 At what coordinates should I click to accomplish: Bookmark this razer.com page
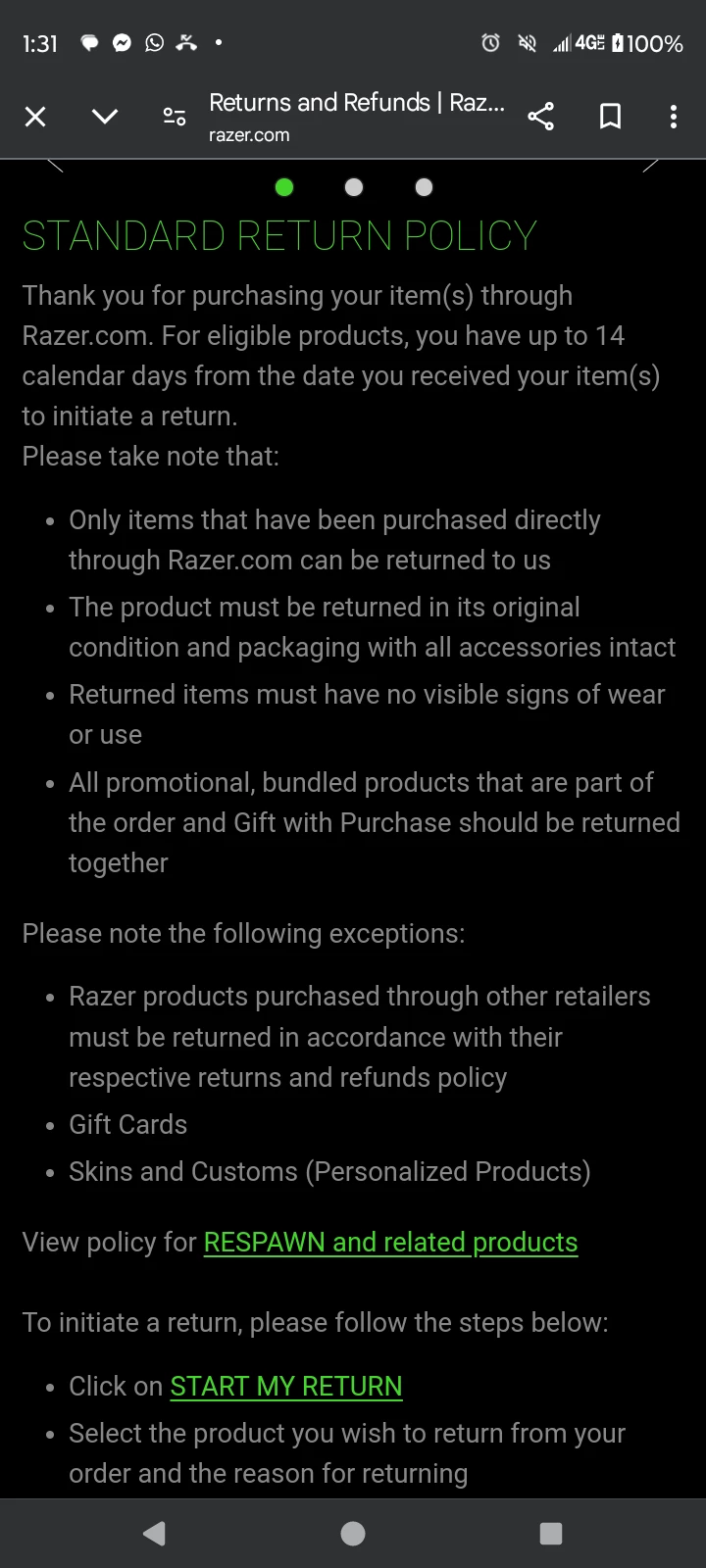610,118
